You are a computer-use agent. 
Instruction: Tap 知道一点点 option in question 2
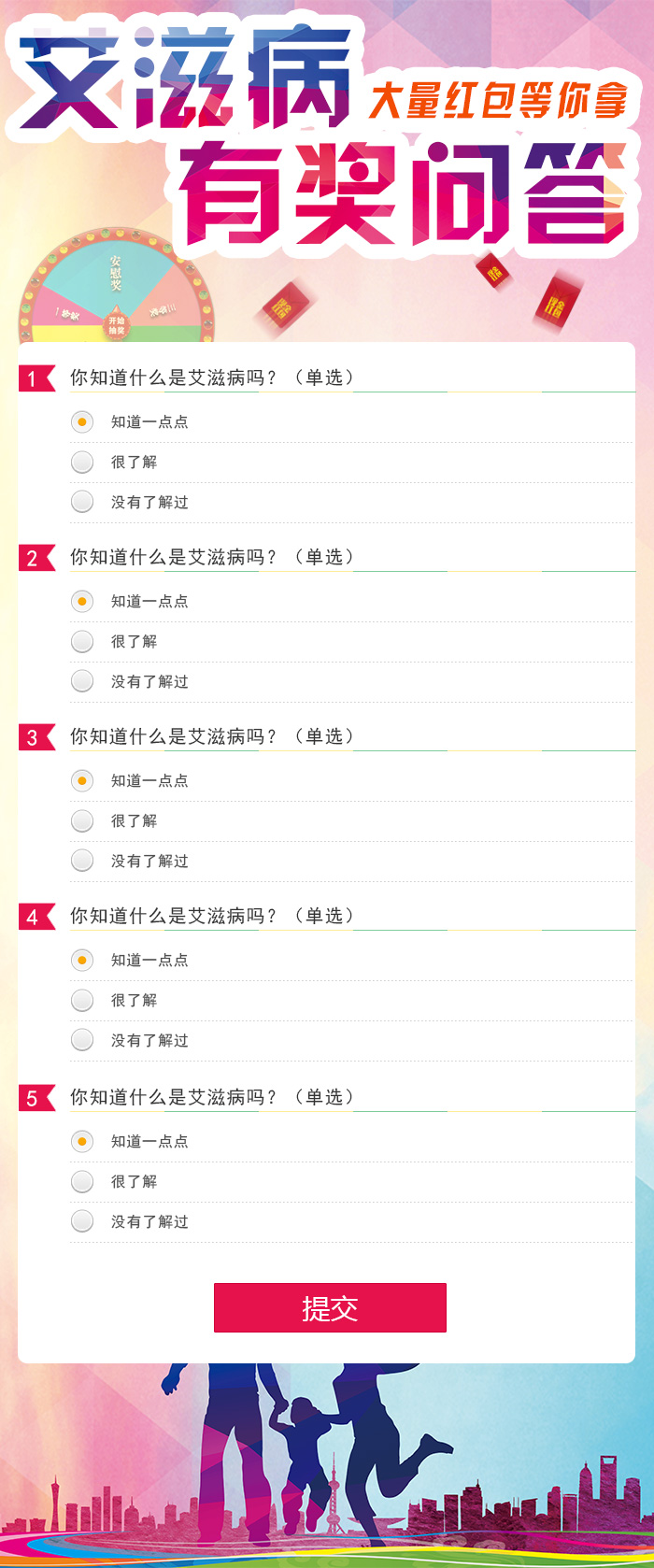[x=82, y=601]
